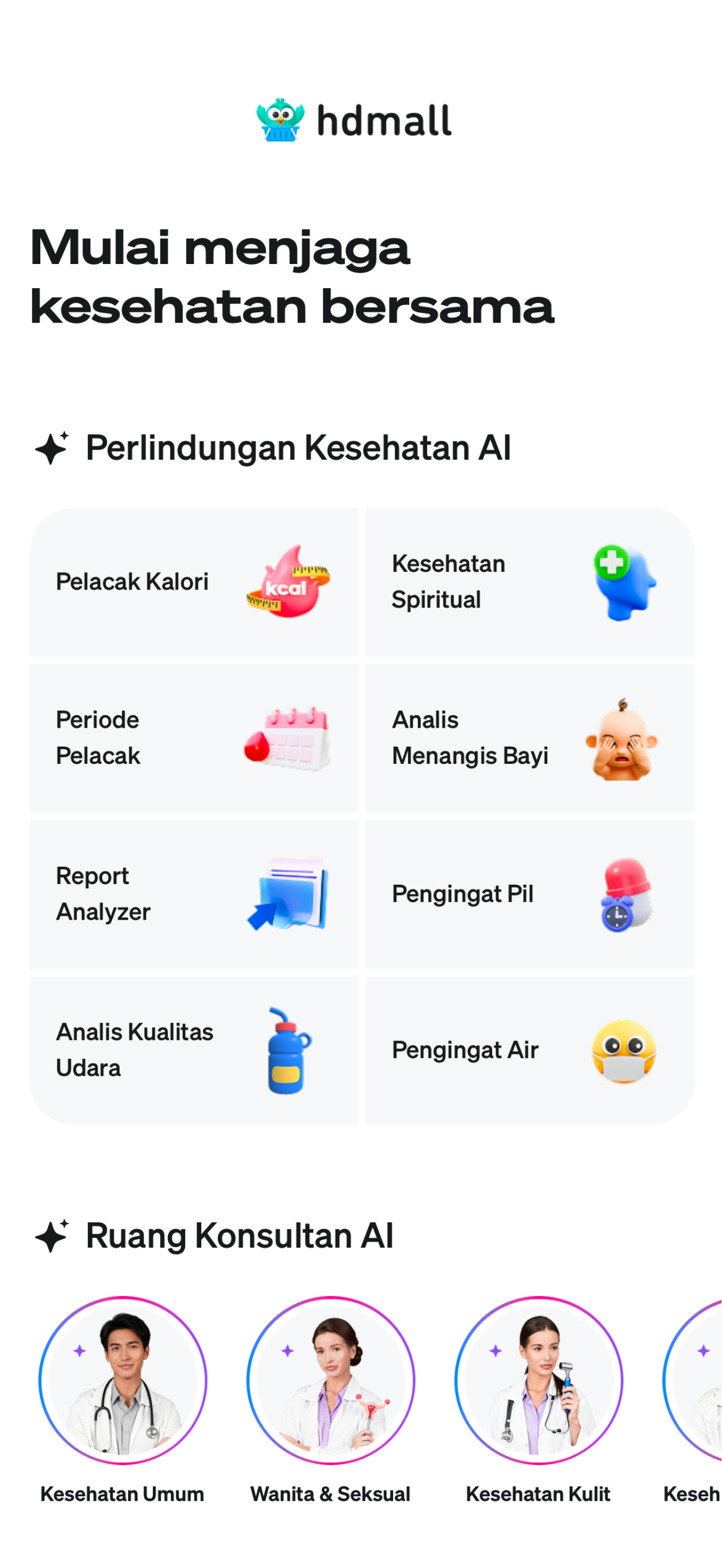Open Wanita & Seksual consultant
The width and height of the screenshot is (722, 1568).
331,1380
